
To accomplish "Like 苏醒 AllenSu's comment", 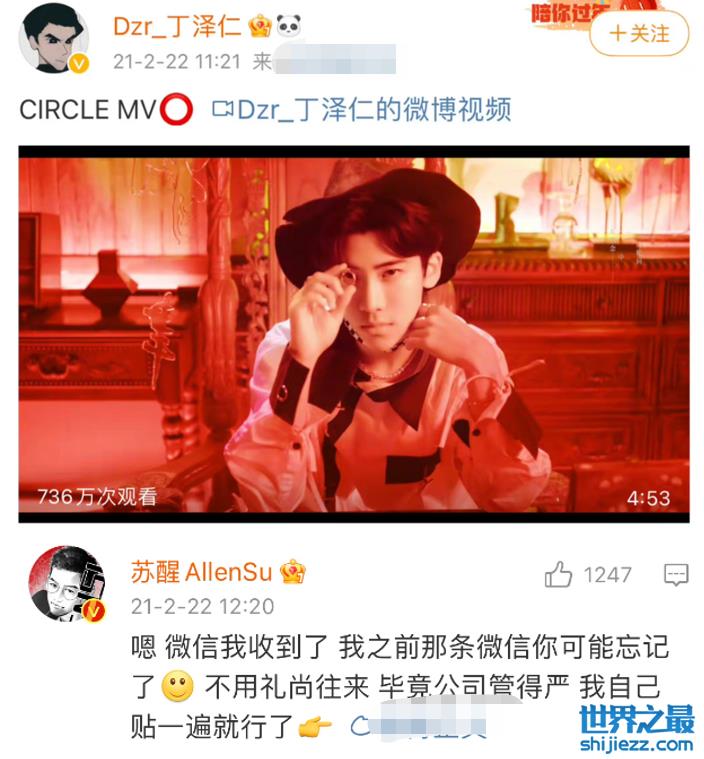I will coord(559,575).
